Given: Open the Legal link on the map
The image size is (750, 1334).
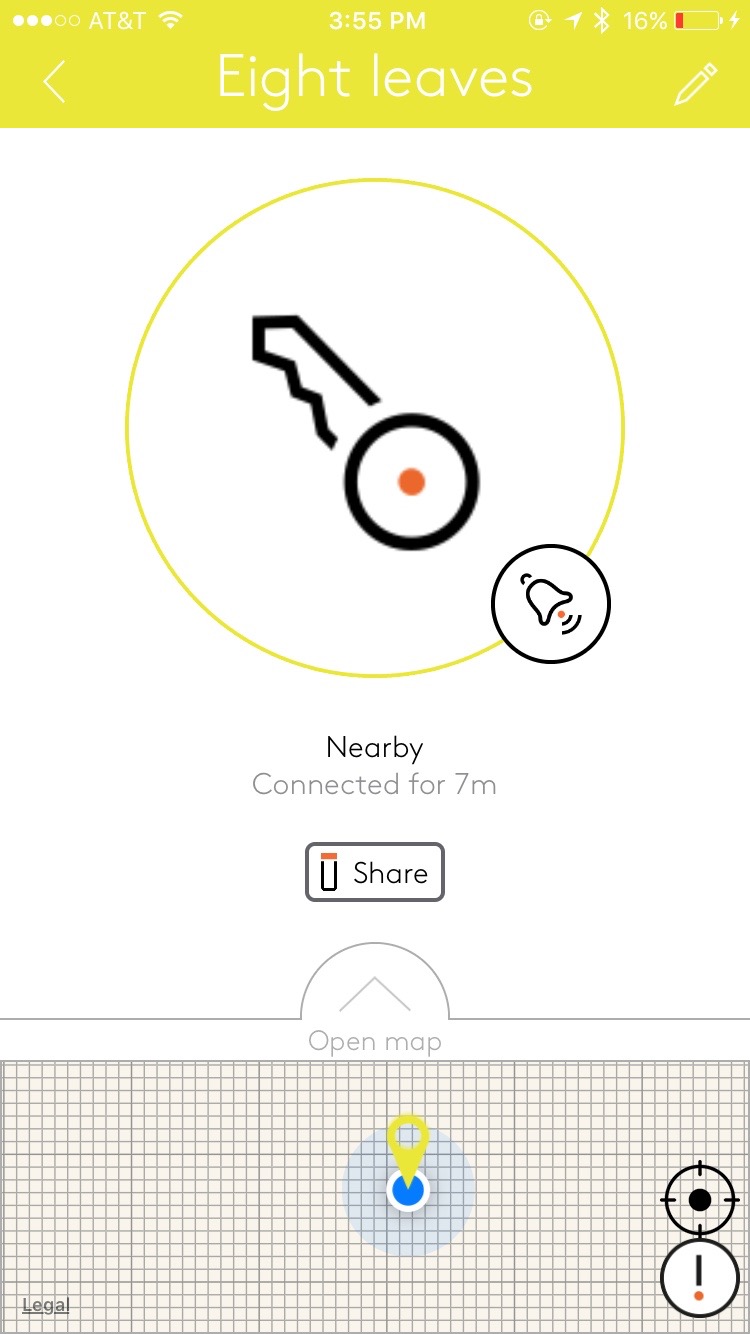Looking at the screenshot, I should coord(45,1305).
